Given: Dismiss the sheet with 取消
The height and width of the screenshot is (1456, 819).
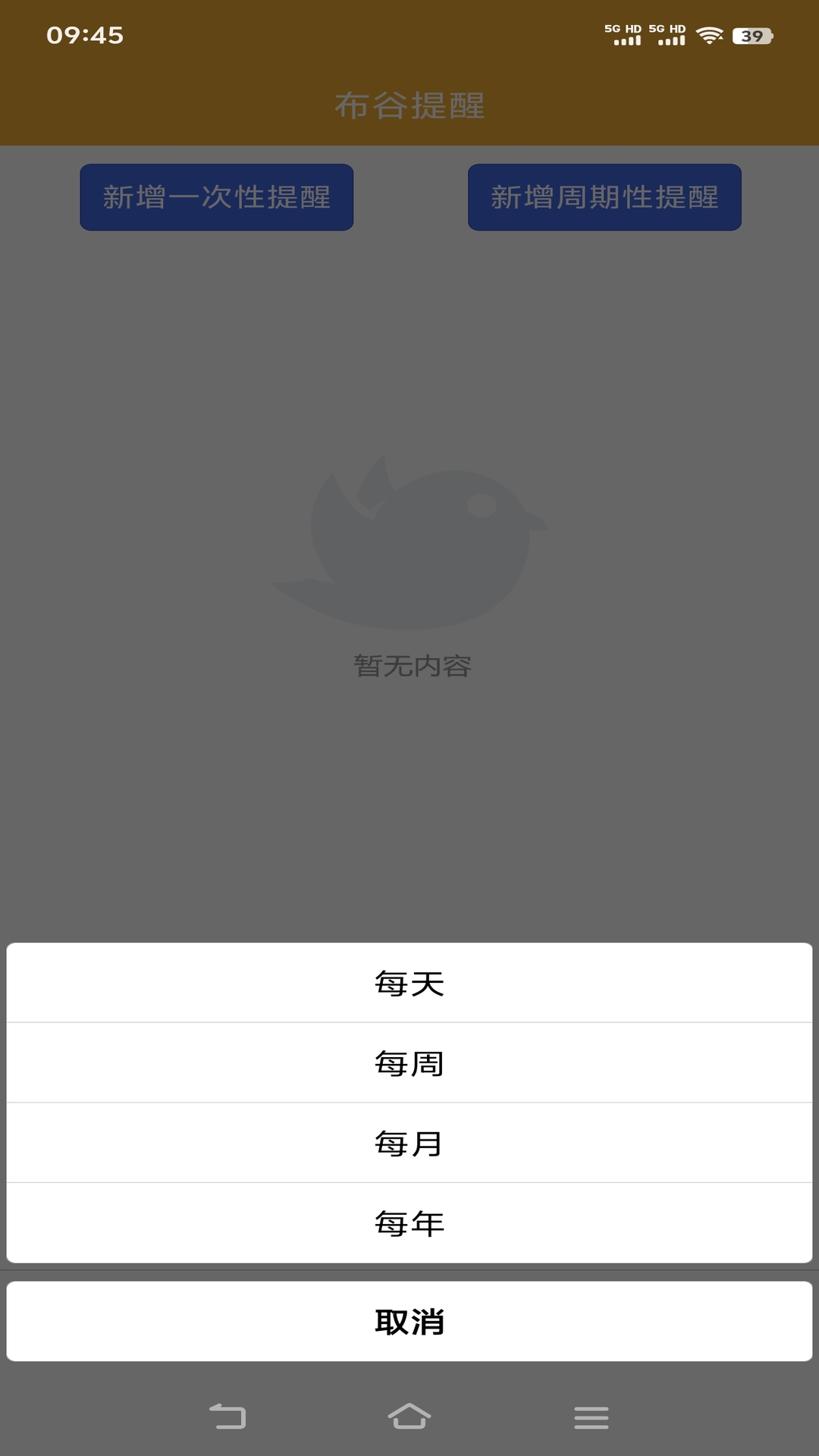Looking at the screenshot, I should tap(409, 1322).
